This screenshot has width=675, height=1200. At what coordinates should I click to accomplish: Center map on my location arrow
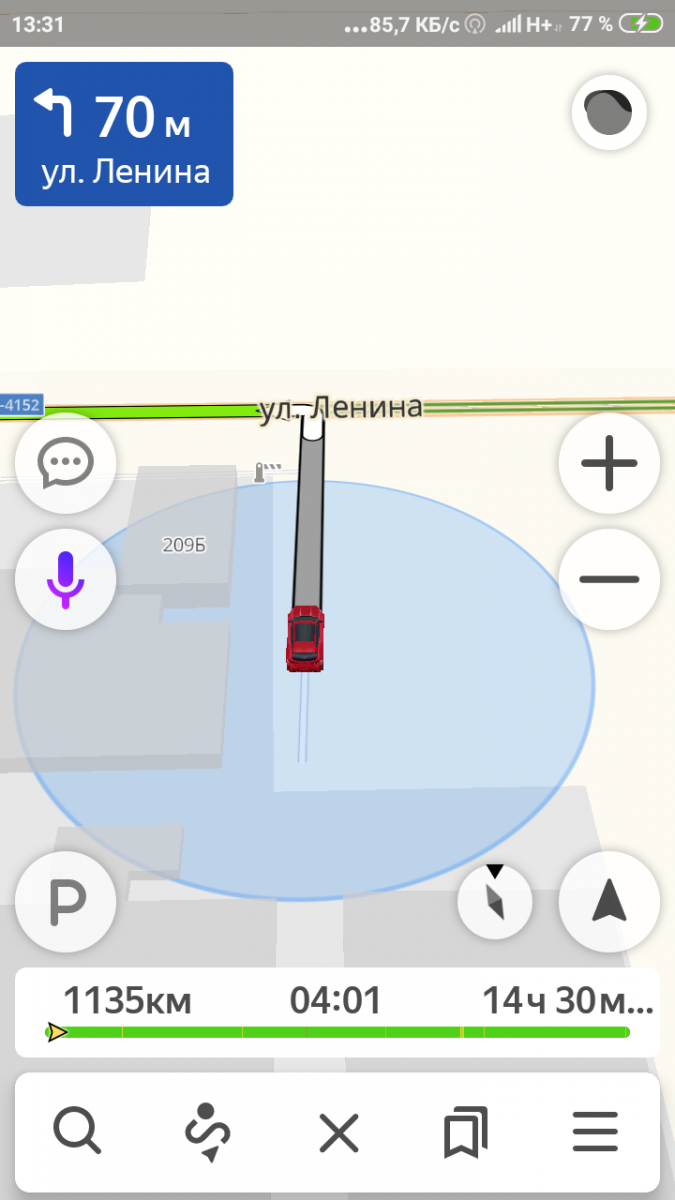tap(609, 902)
